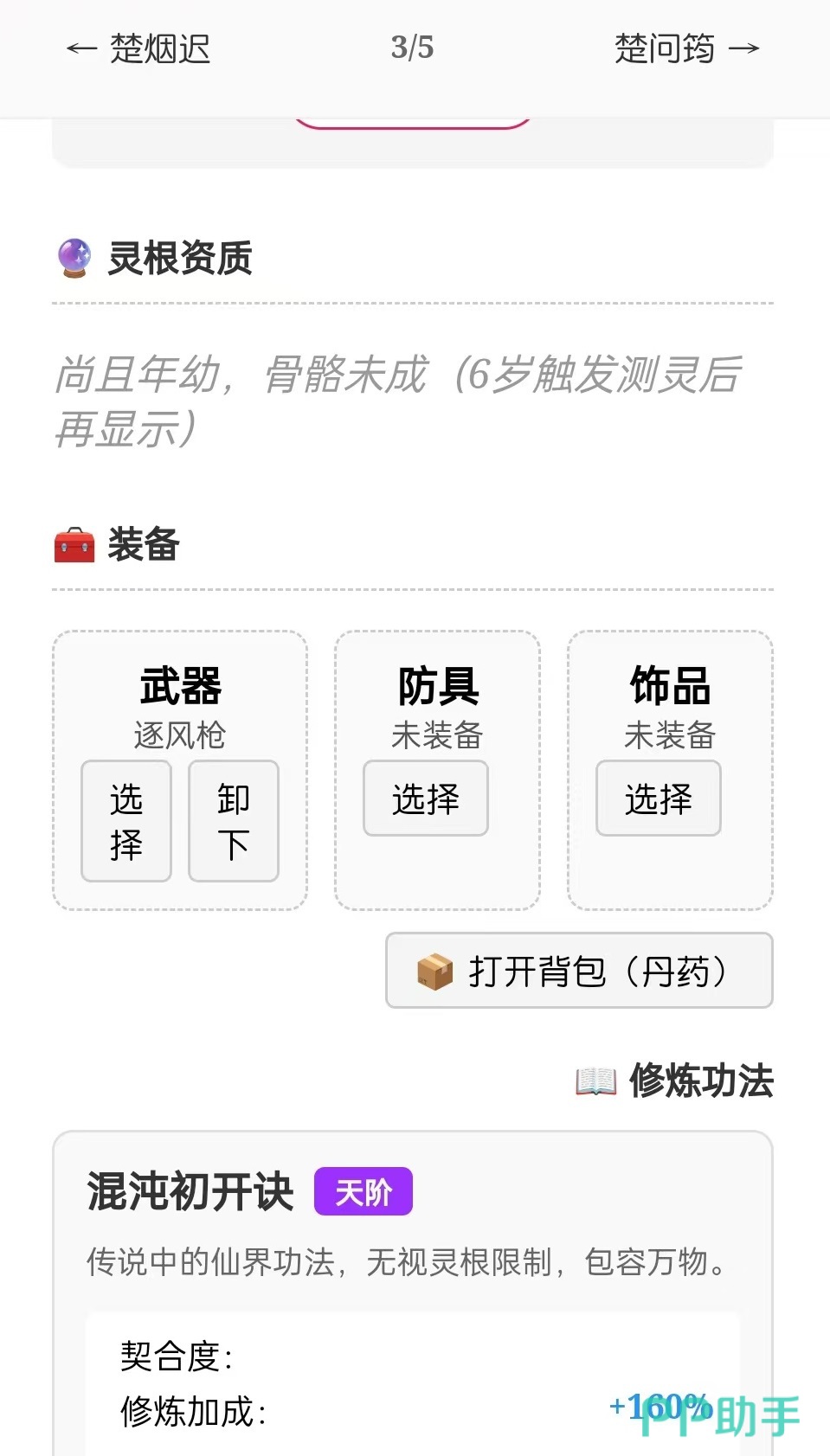Choose armor under 防具

[x=426, y=799]
